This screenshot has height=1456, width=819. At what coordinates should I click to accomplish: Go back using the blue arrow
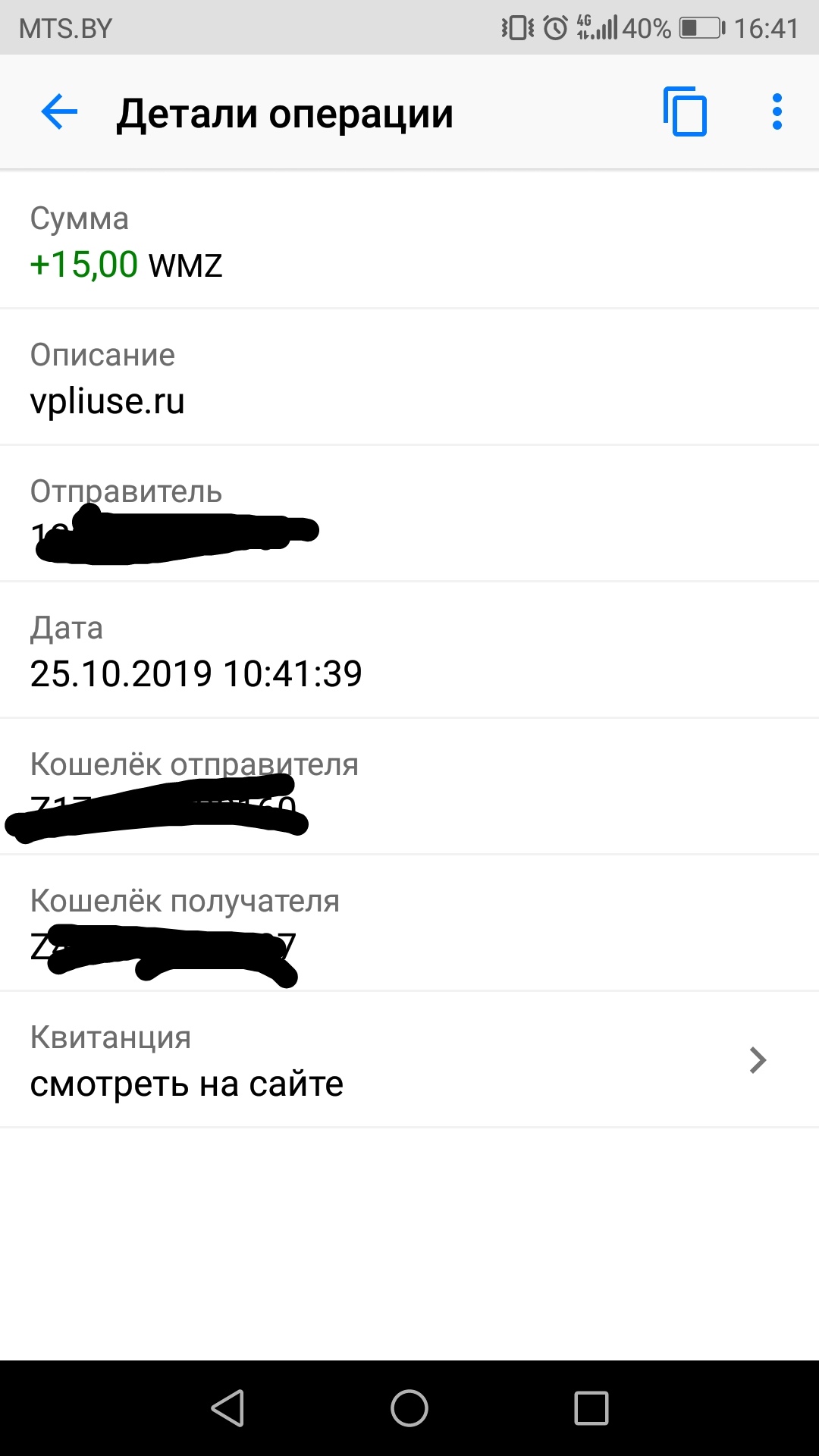pyautogui.click(x=59, y=112)
